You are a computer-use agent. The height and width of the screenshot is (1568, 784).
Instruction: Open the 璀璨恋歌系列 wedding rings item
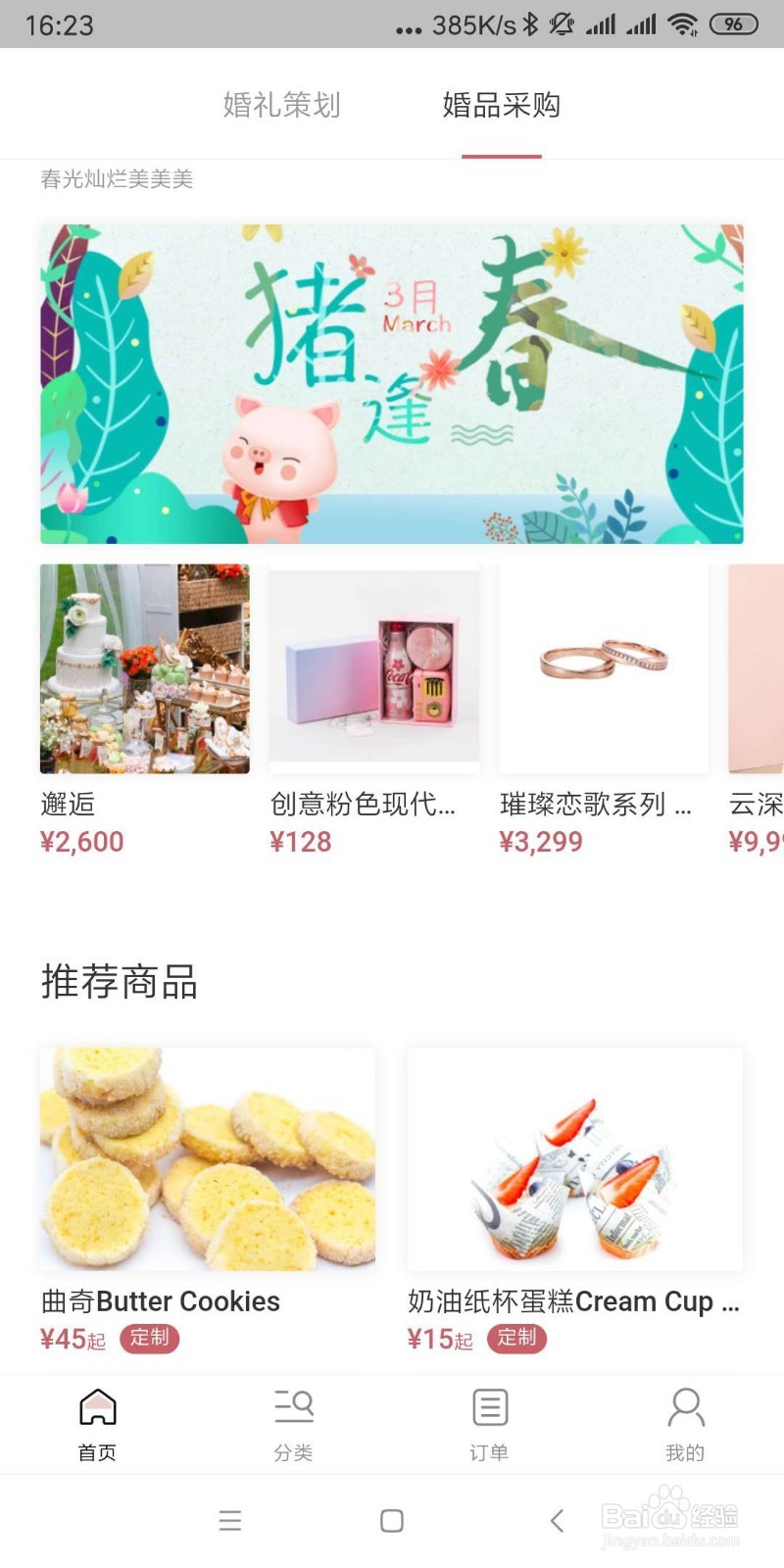point(604,669)
